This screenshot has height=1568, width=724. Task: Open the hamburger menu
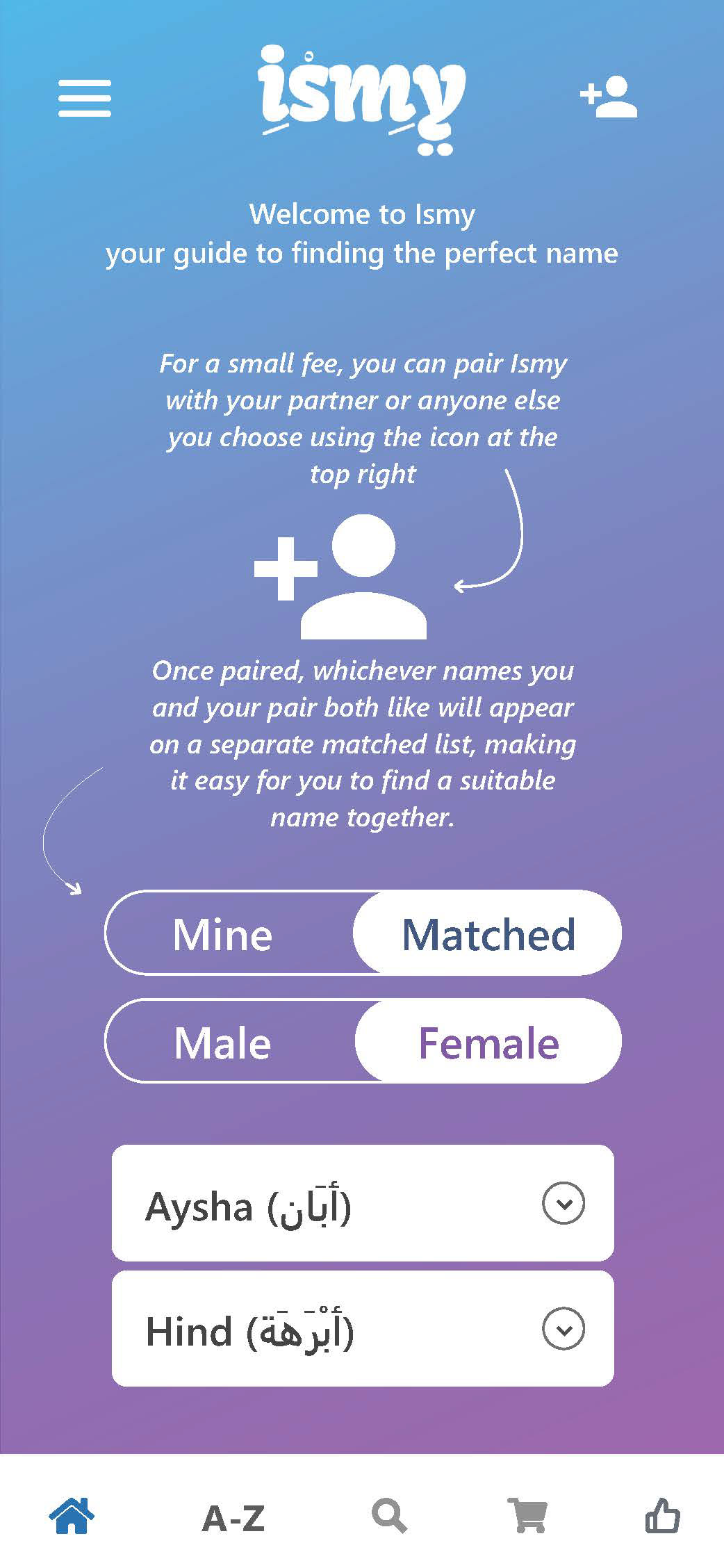(x=85, y=98)
